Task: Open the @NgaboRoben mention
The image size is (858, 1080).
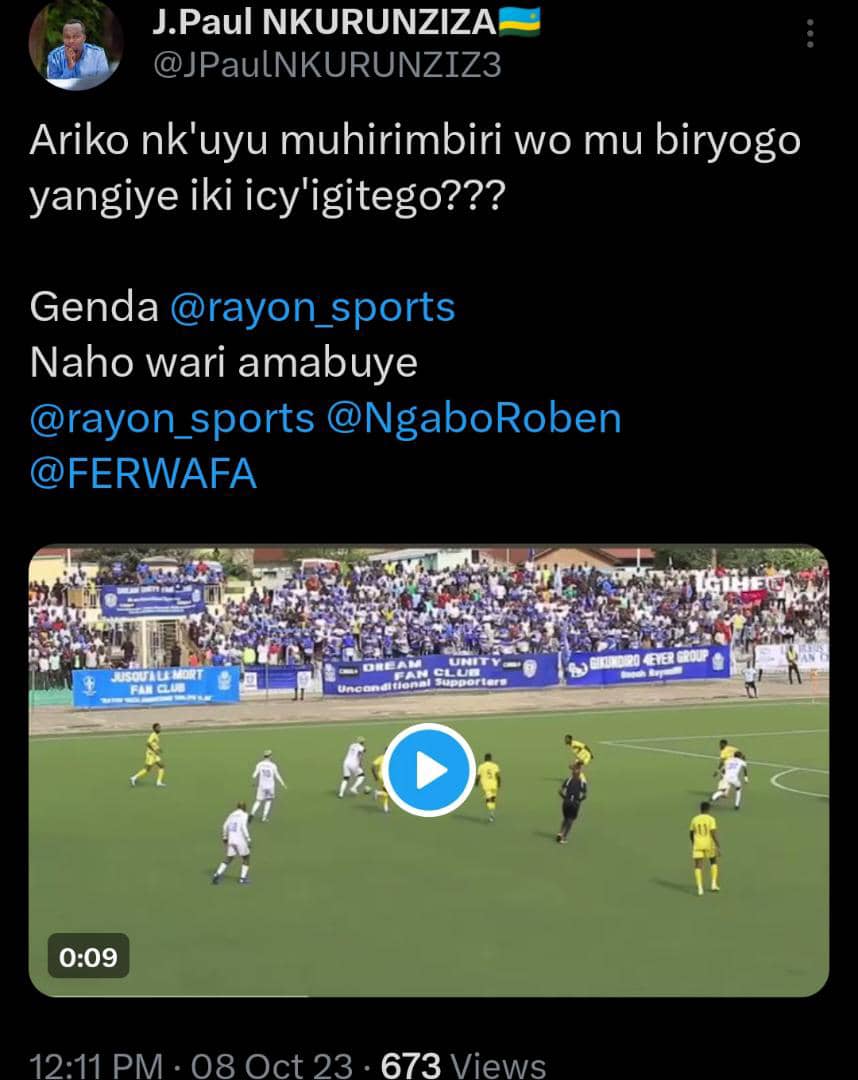Action: pyautogui.click(x=474, y=418)
